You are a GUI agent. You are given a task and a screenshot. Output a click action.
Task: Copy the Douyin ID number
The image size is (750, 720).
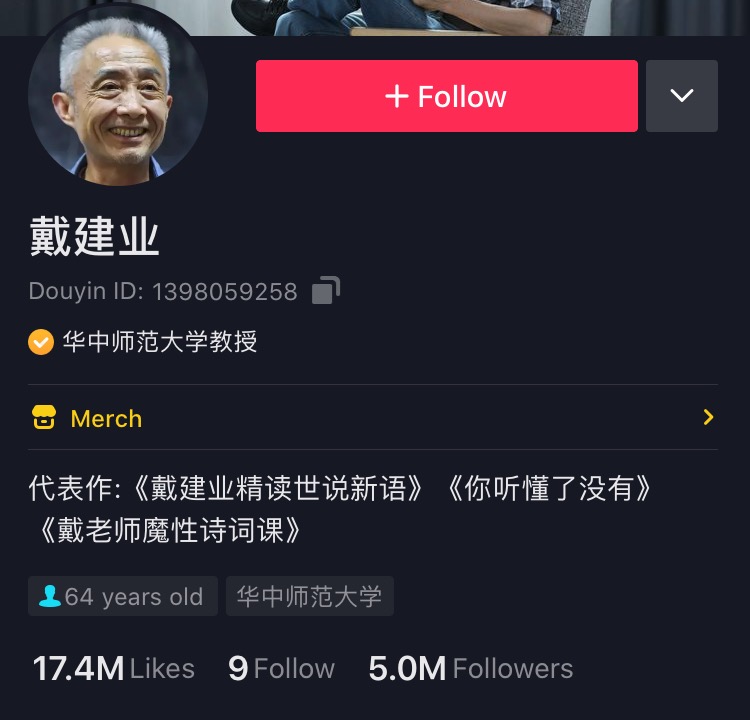tap(326, 291)
